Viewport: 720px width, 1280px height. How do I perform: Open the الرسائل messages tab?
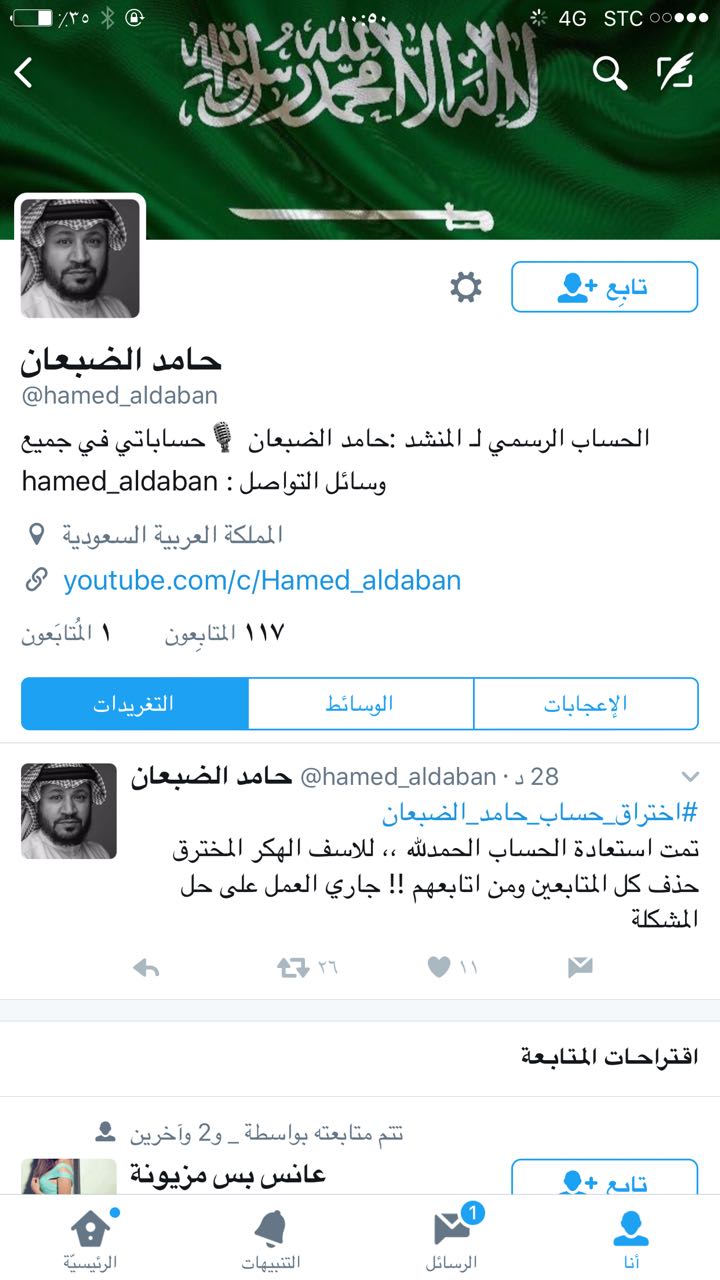tap(451, 1238)
